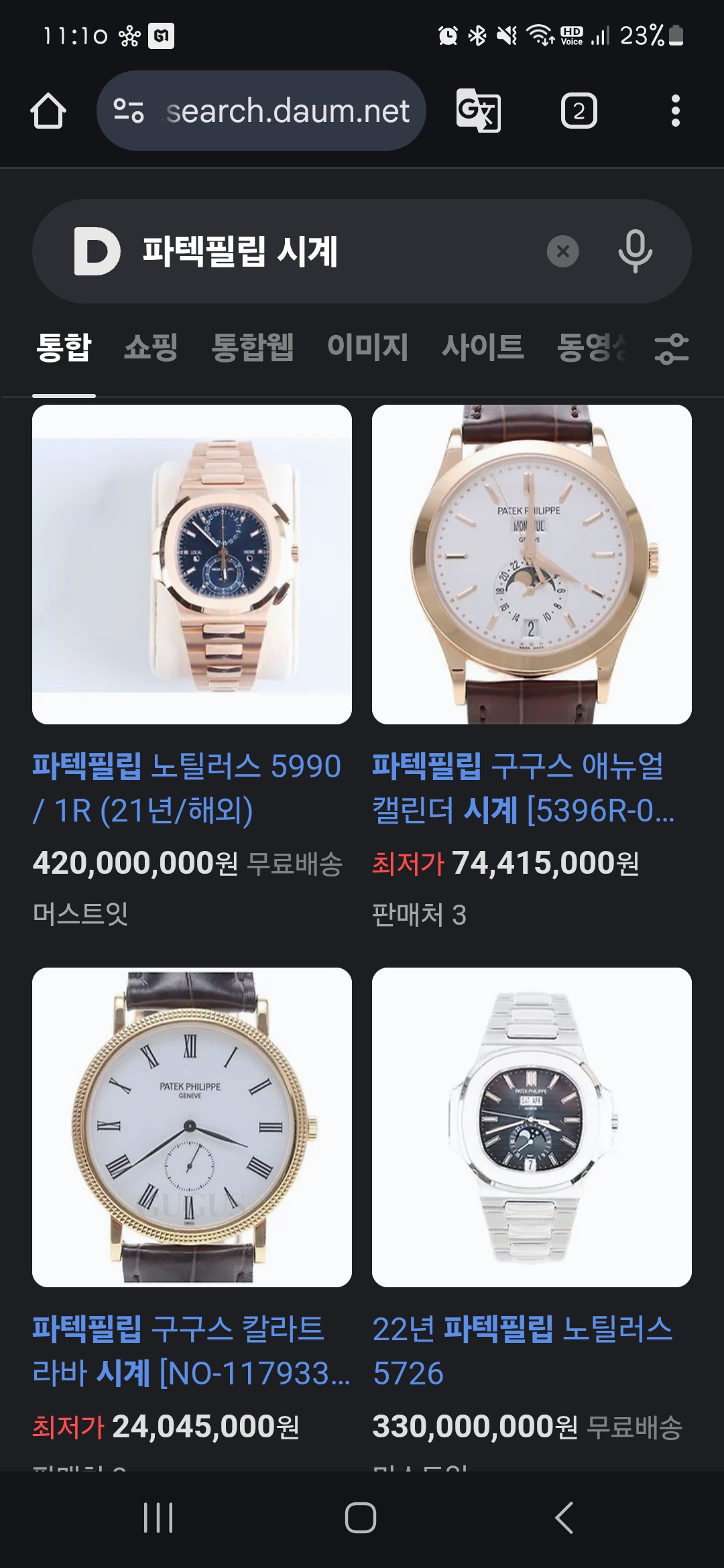Viewport: 724px width, 1568px height.
Task: Start voice search with microphone
Action: click(635, 251)
